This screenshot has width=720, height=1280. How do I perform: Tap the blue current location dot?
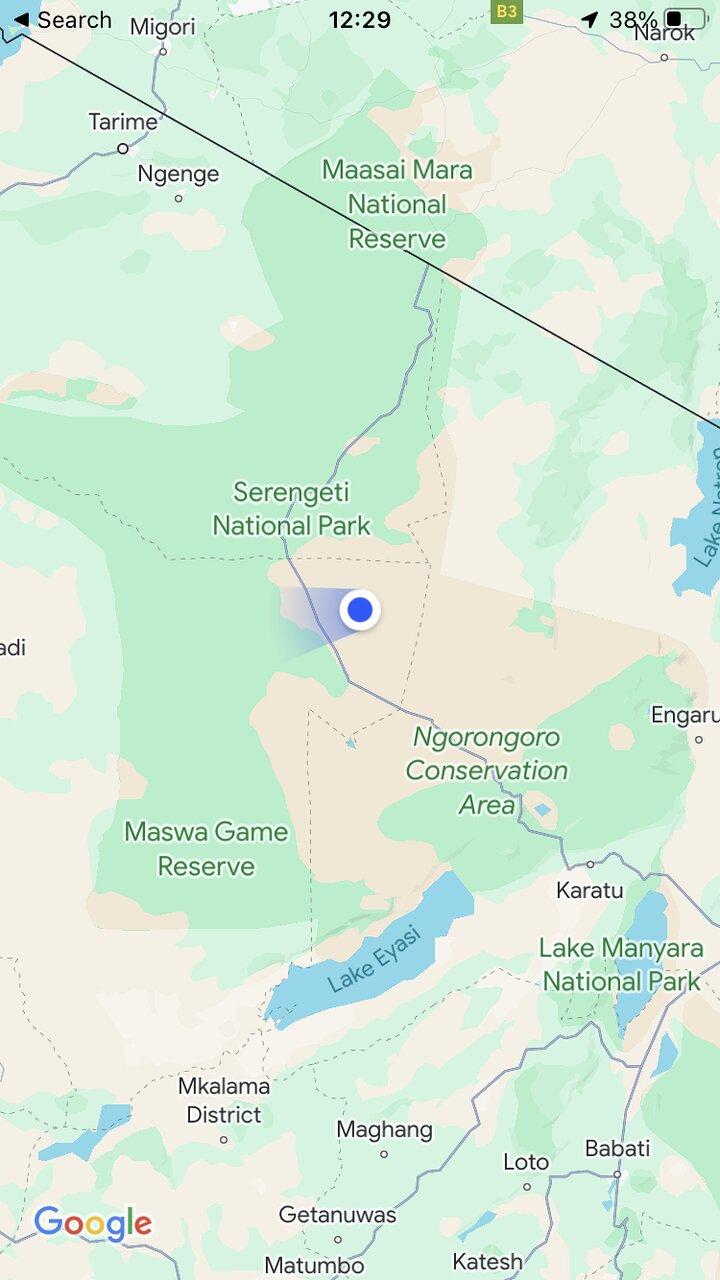pos(360,609)
